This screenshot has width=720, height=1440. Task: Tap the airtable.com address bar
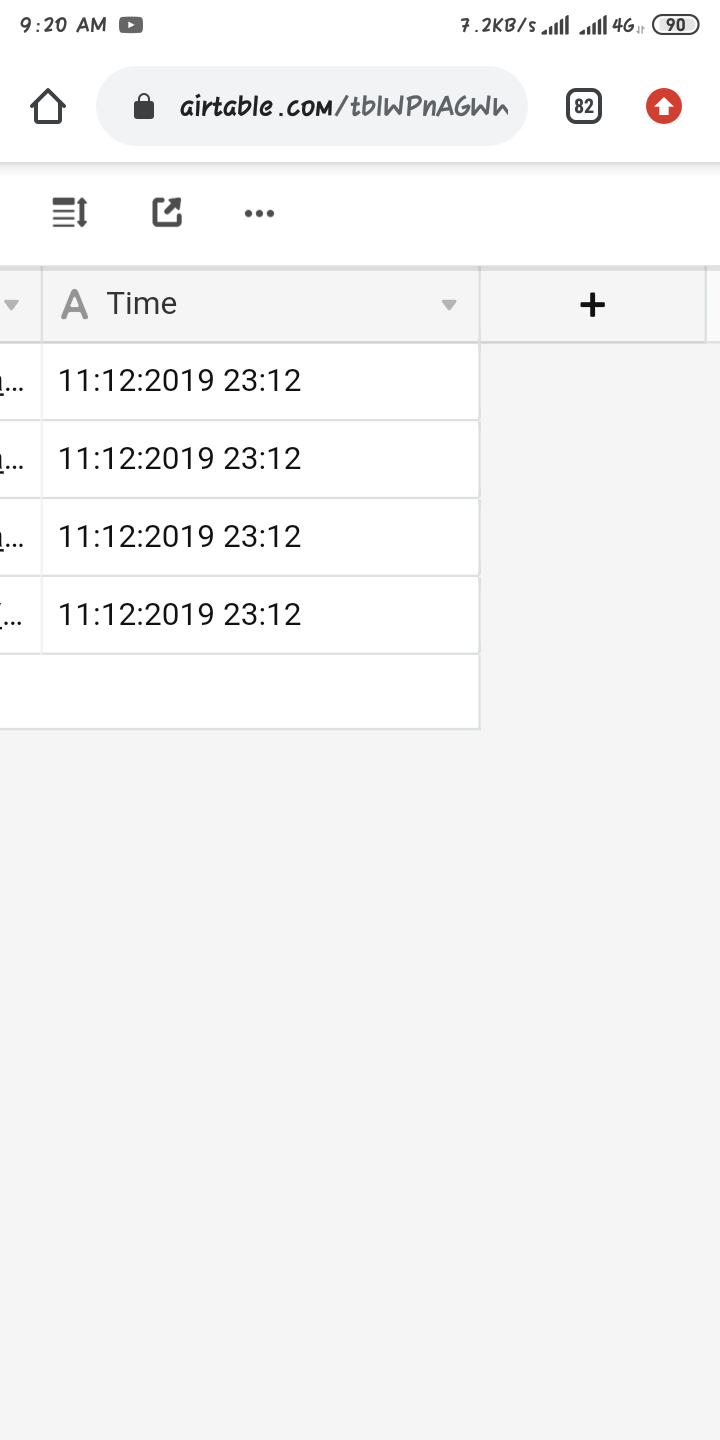(x=311, y=106)
